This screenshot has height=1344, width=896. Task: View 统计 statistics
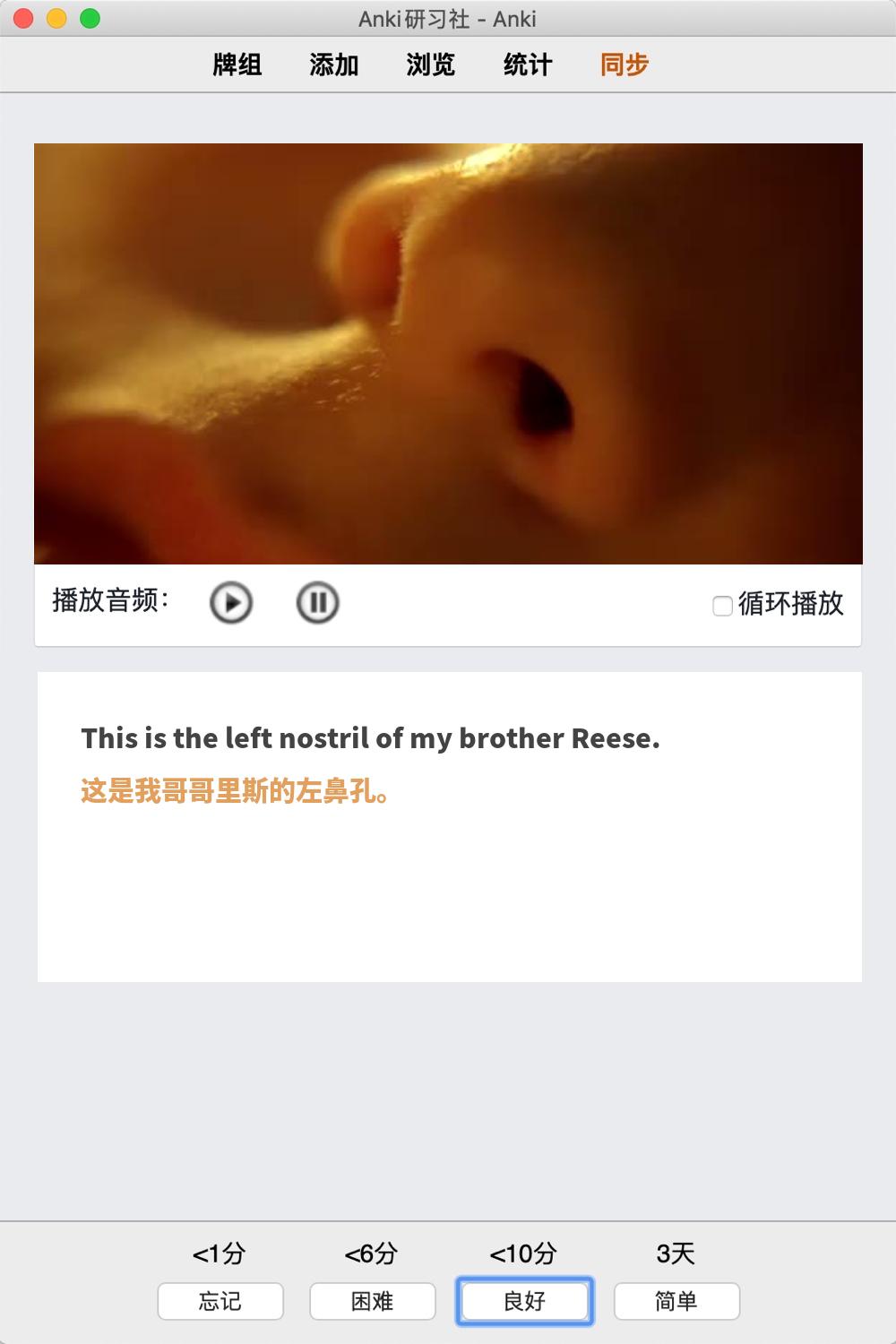pos(528,65)
